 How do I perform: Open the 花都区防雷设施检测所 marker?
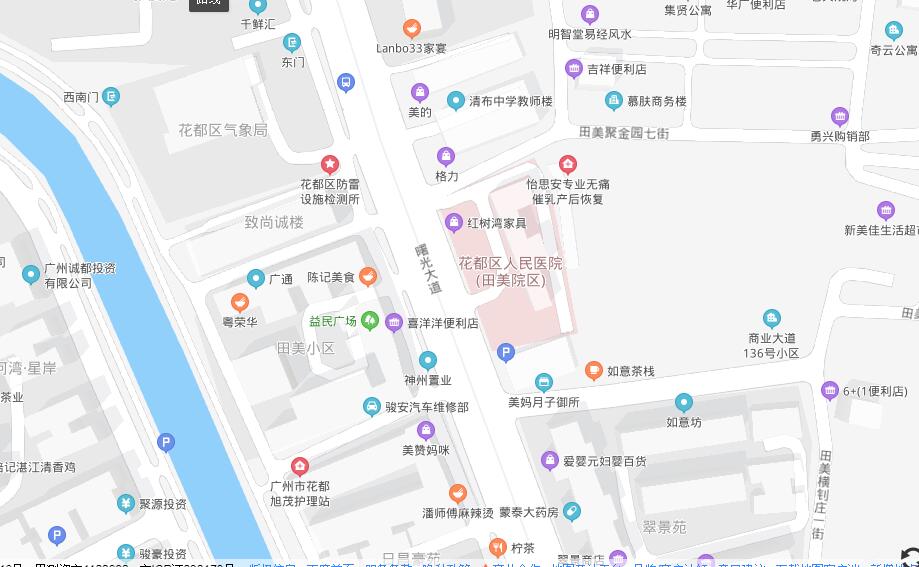click(x=329, y=165)
